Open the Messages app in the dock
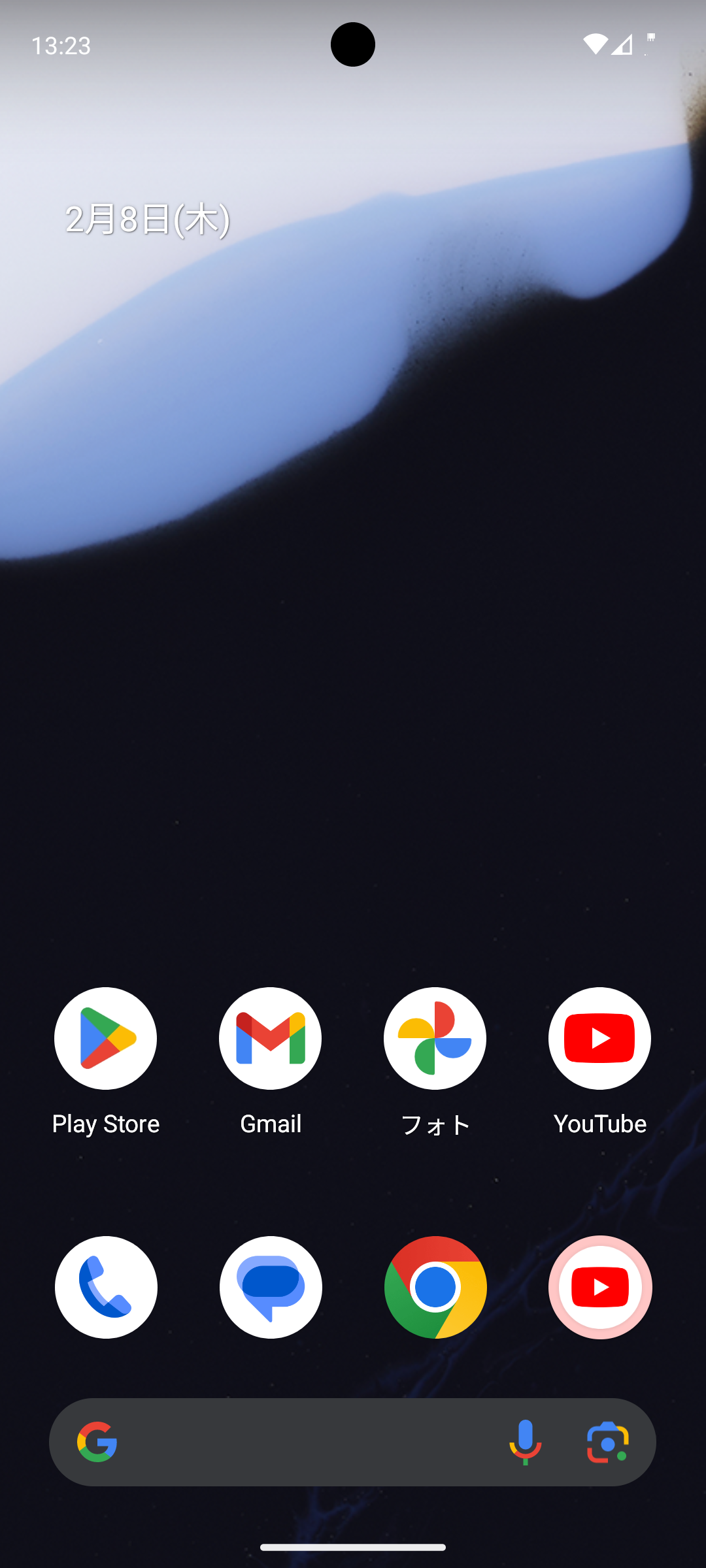The image size is (706, 1568). (x=271, y=1288)
